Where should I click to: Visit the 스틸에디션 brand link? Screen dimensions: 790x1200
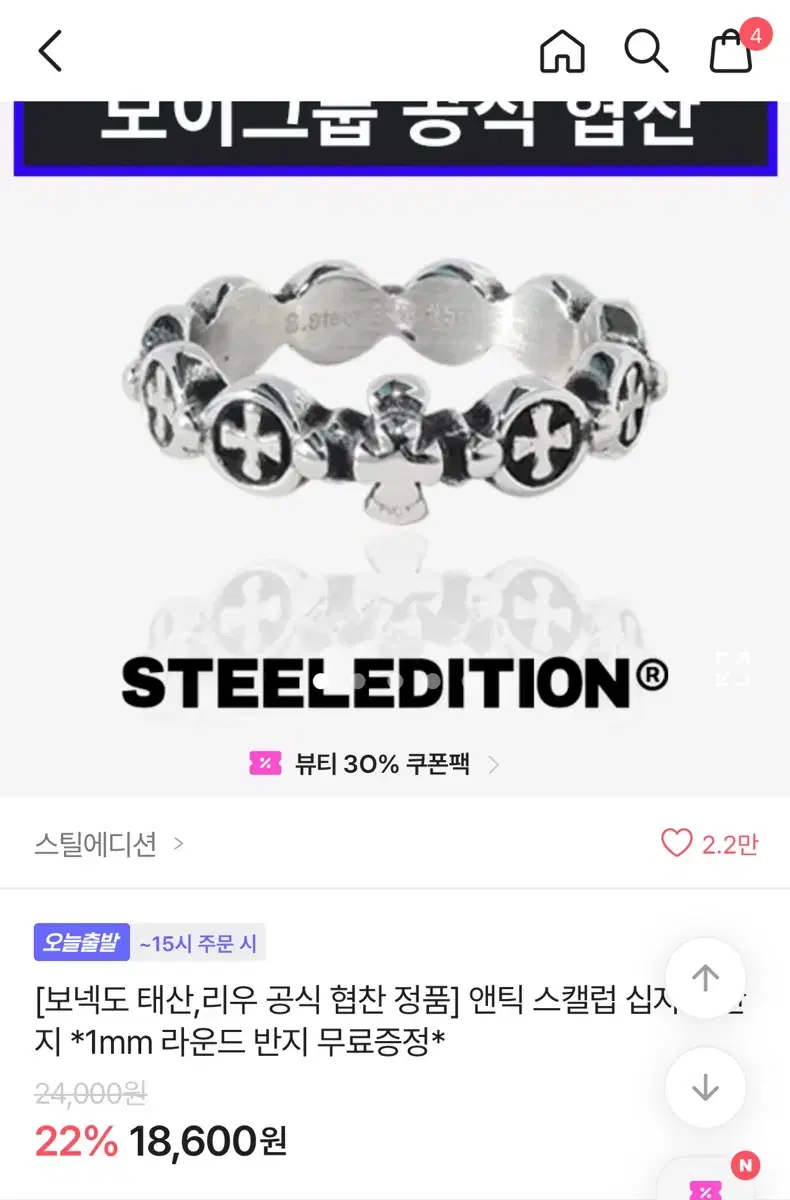pos(95,845)
